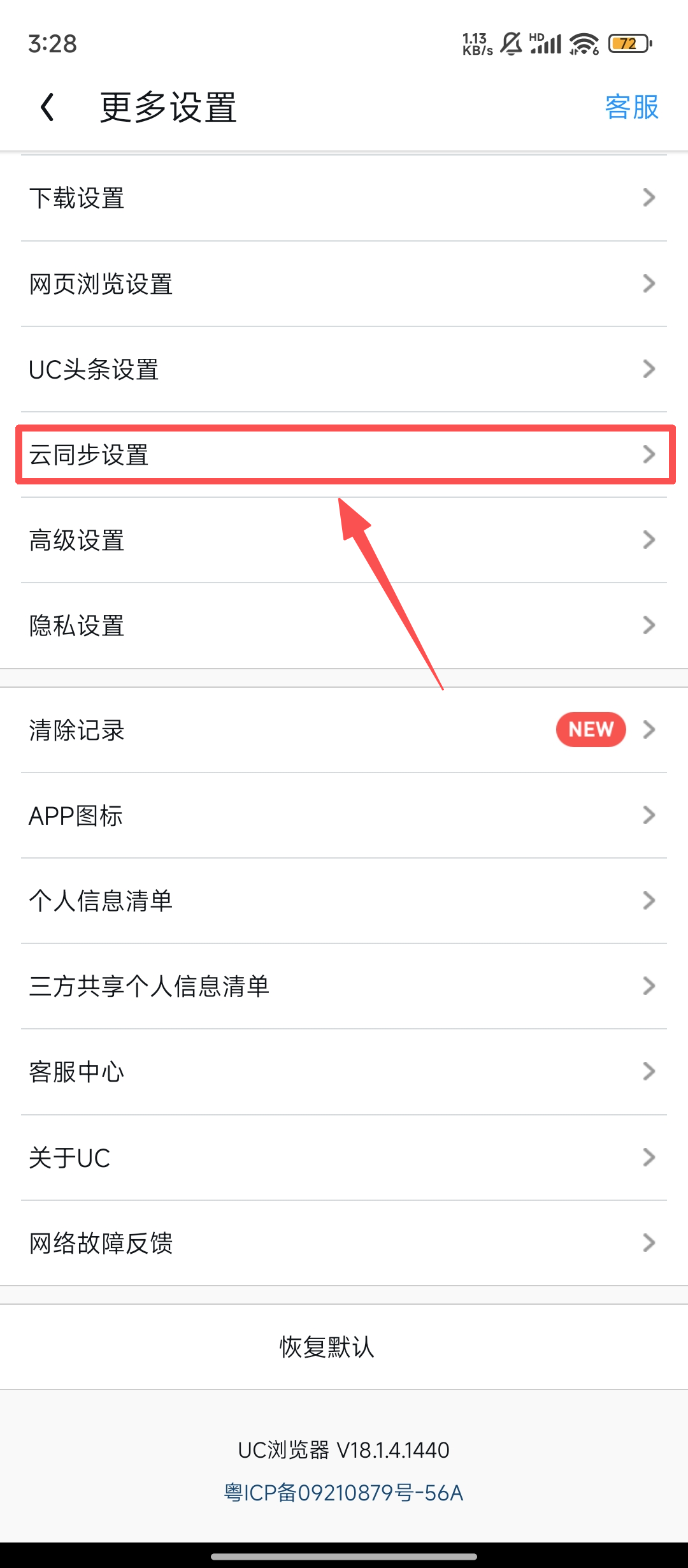The width and height of the screenshot is (688, 1568).
Task: Open 云同步设置
Action: pyautogui.click(x=344, y=454)
